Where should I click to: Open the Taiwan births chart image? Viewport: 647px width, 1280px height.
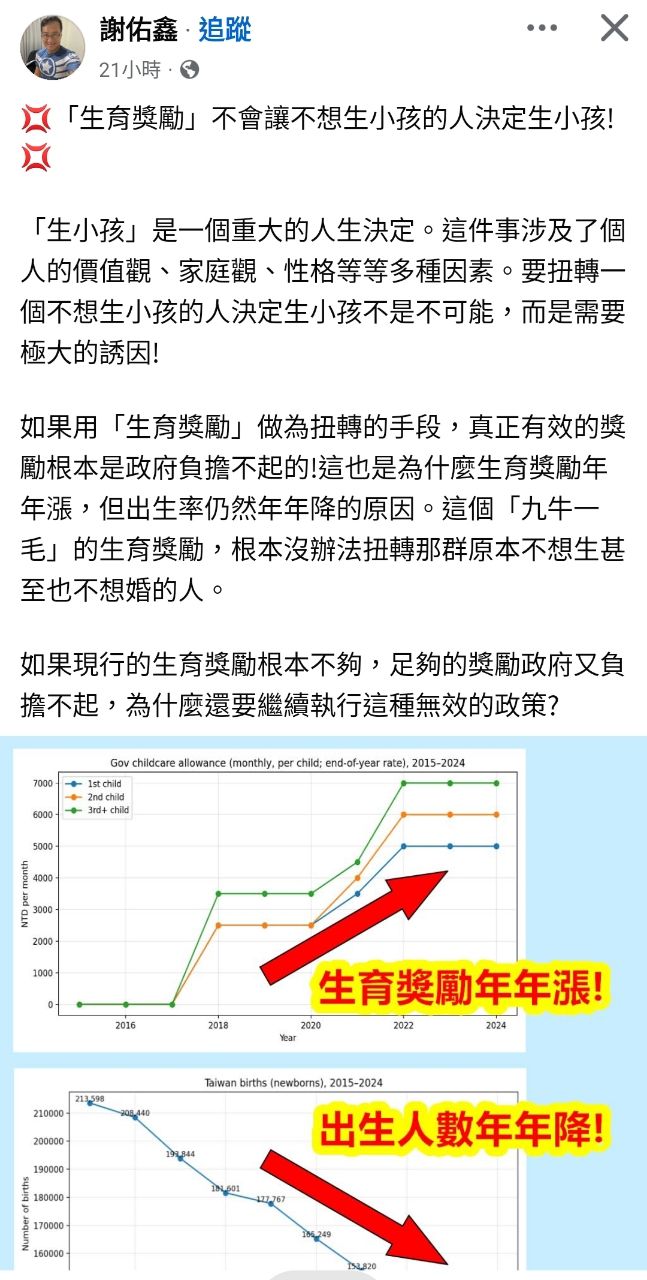tap(270, 1170)
